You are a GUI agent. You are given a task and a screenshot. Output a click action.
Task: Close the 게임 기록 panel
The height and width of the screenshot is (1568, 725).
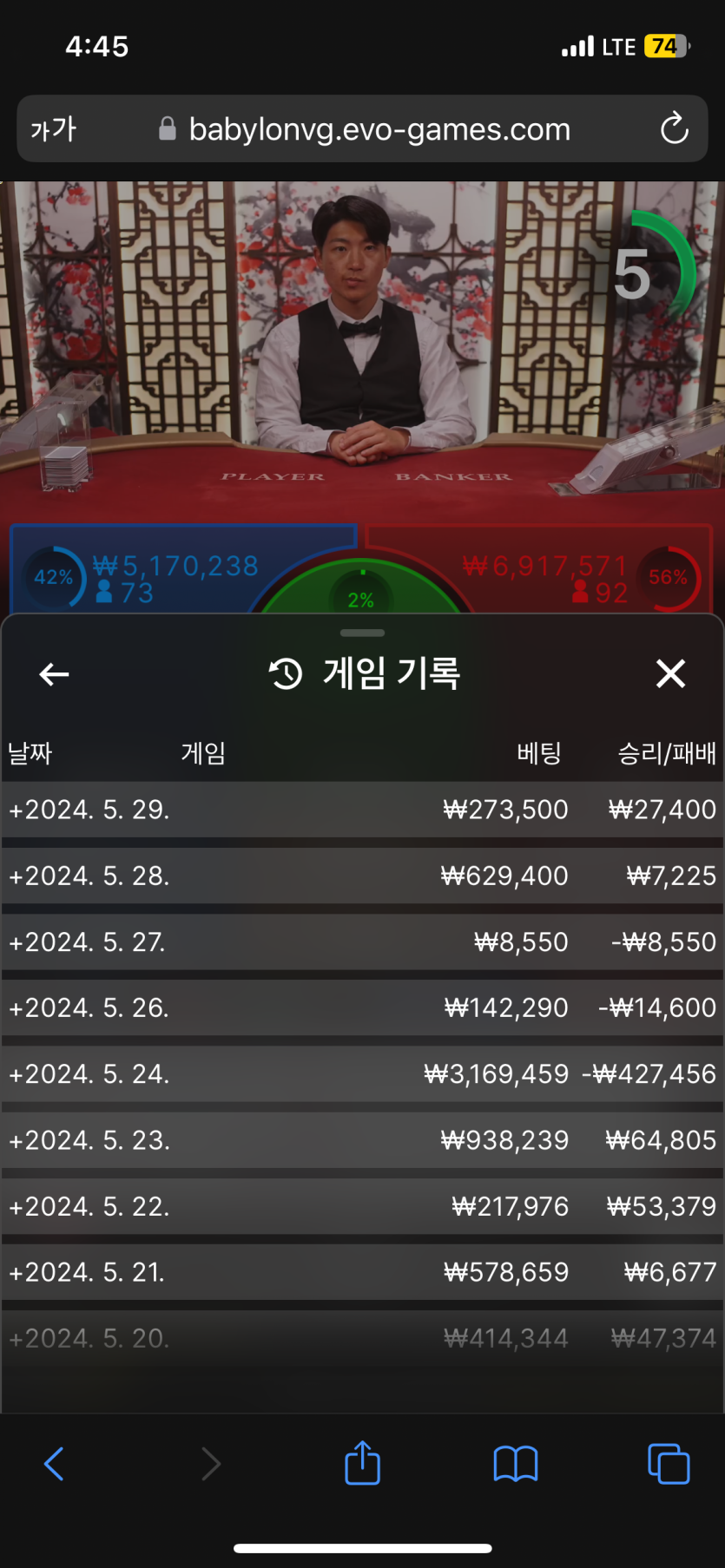[x=670, y=673]
